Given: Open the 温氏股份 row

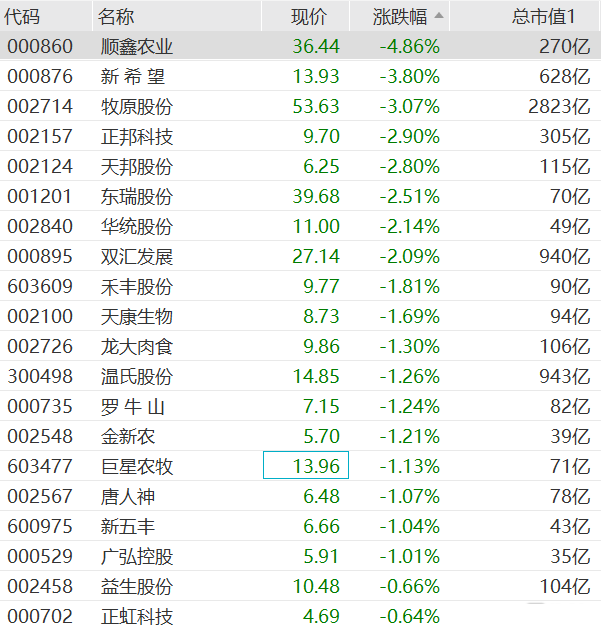Looking at the screenshot, I should tap(137, 376).
